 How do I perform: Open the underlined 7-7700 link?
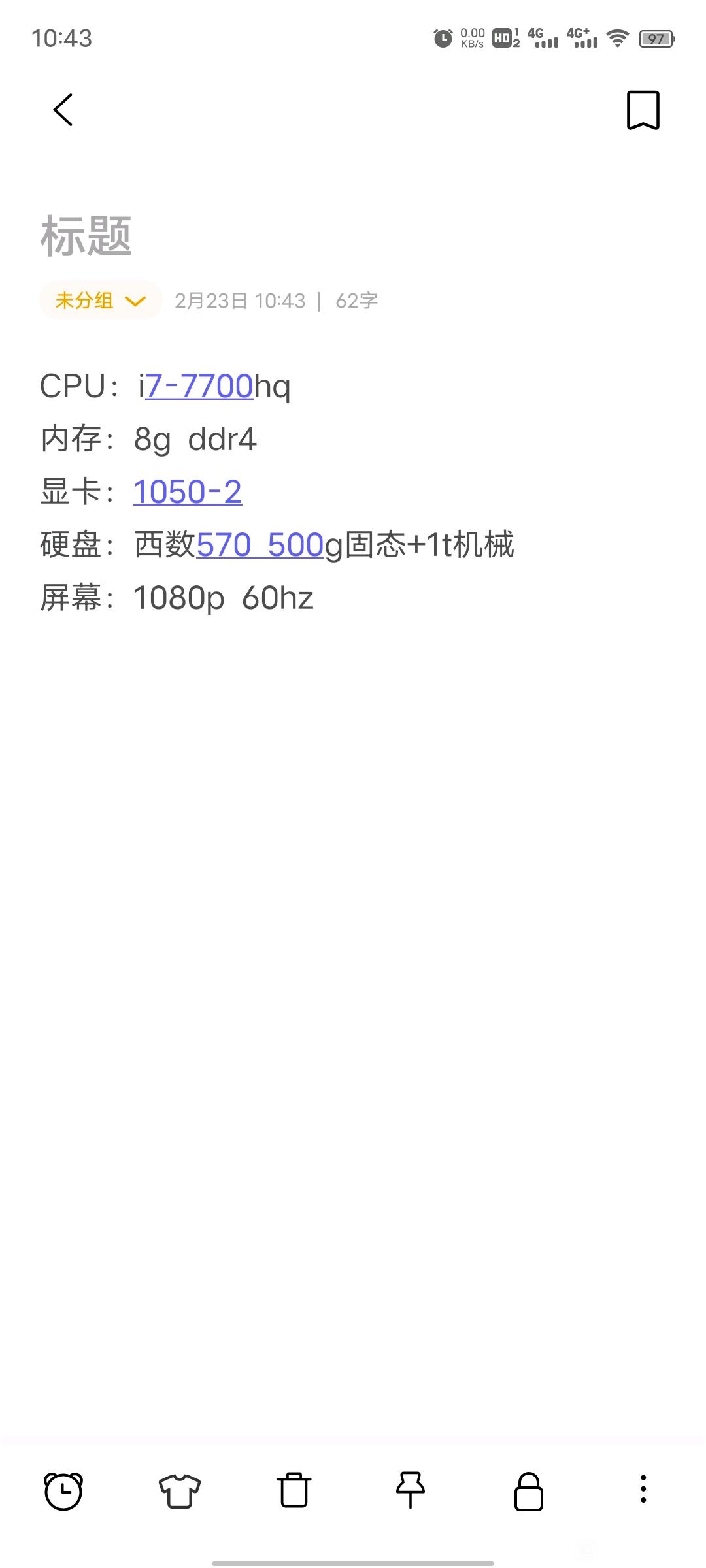[x=199, y=386]
